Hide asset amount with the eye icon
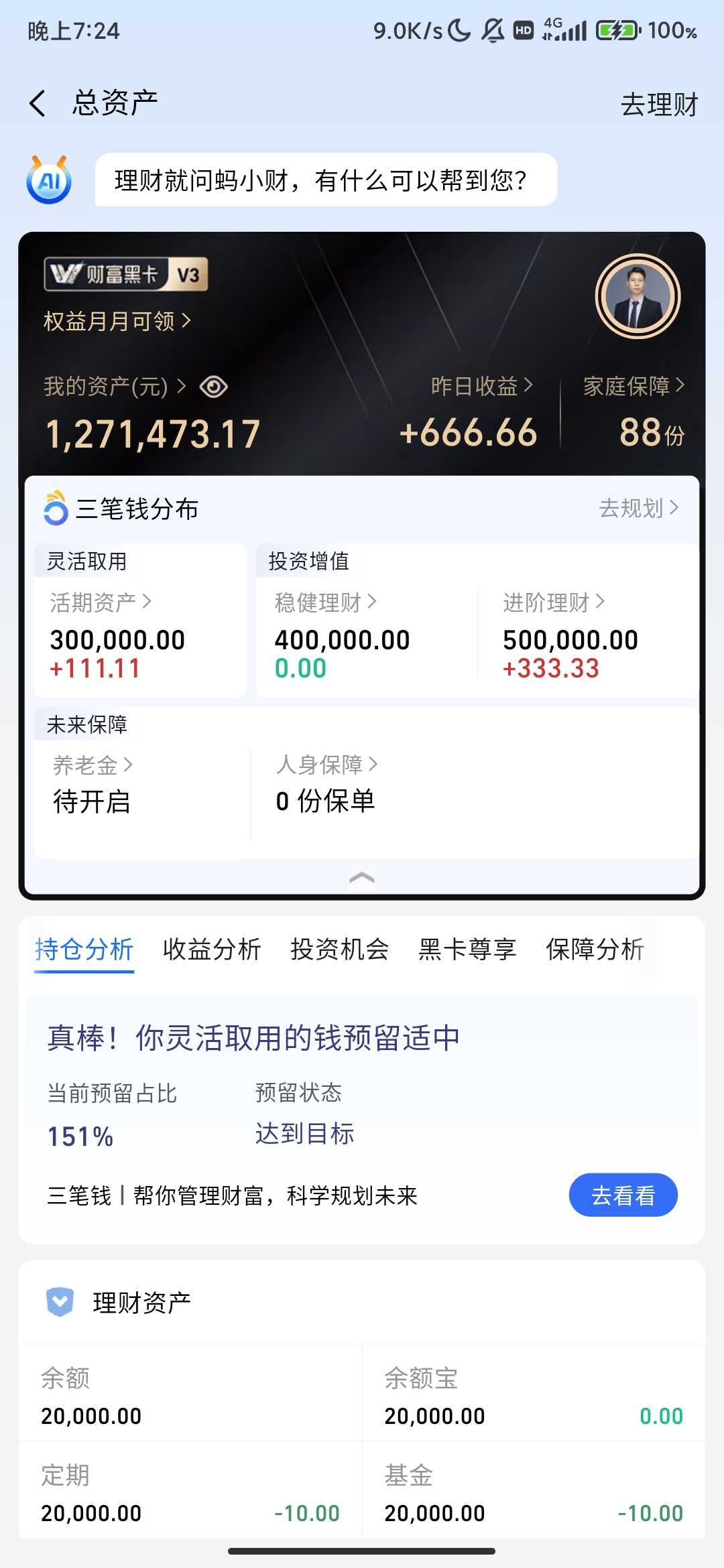 [214, 387]
